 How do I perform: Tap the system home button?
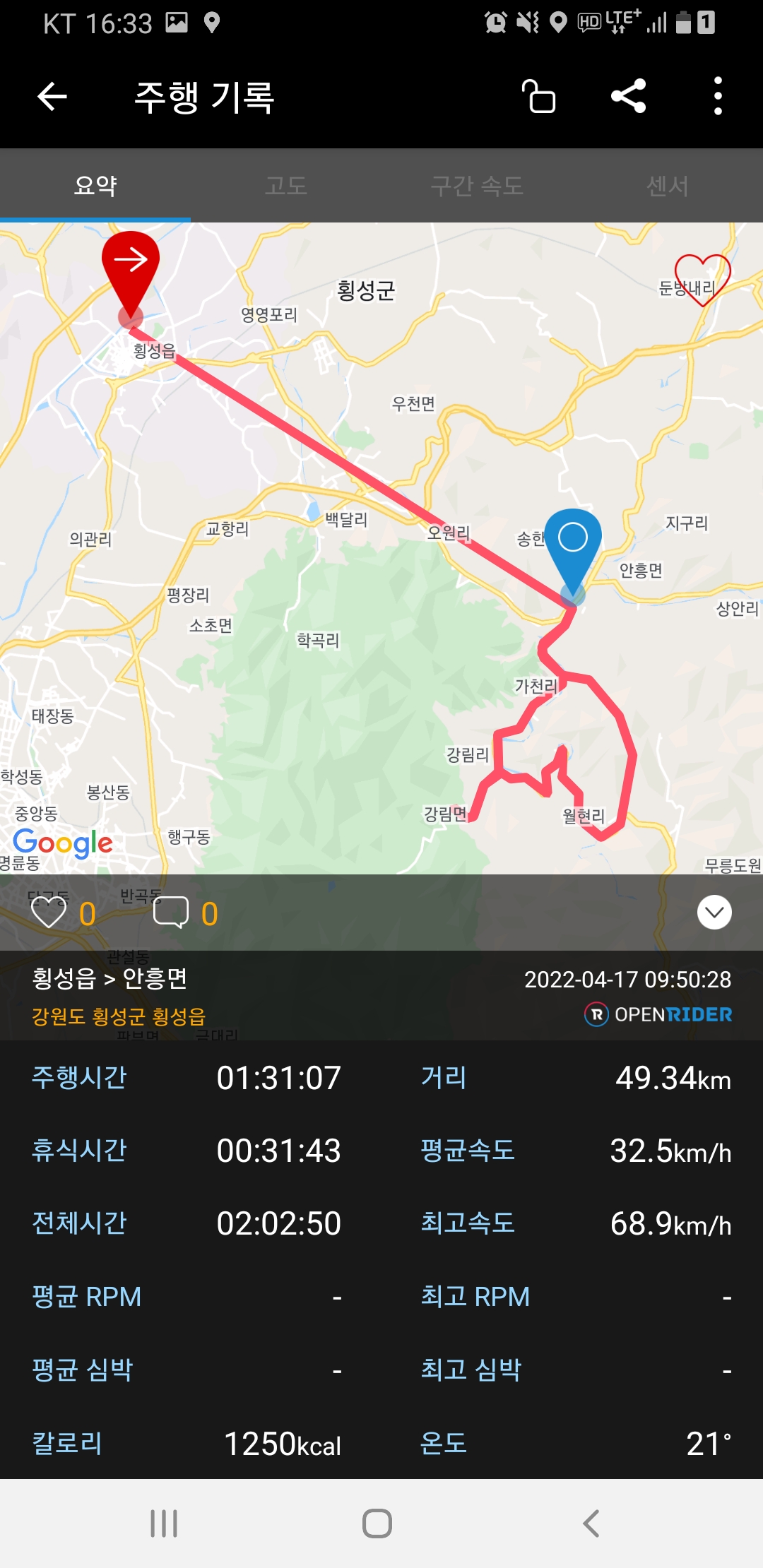[377, 1524]
